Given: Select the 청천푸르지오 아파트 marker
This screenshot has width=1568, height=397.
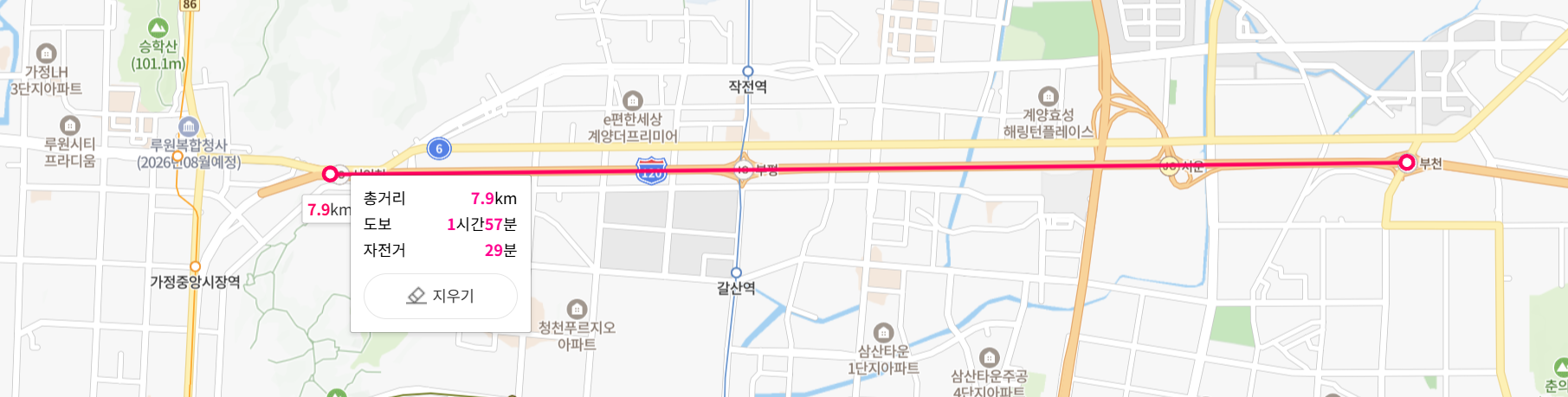Looking at the screenshot, I should tap(577, 309).
